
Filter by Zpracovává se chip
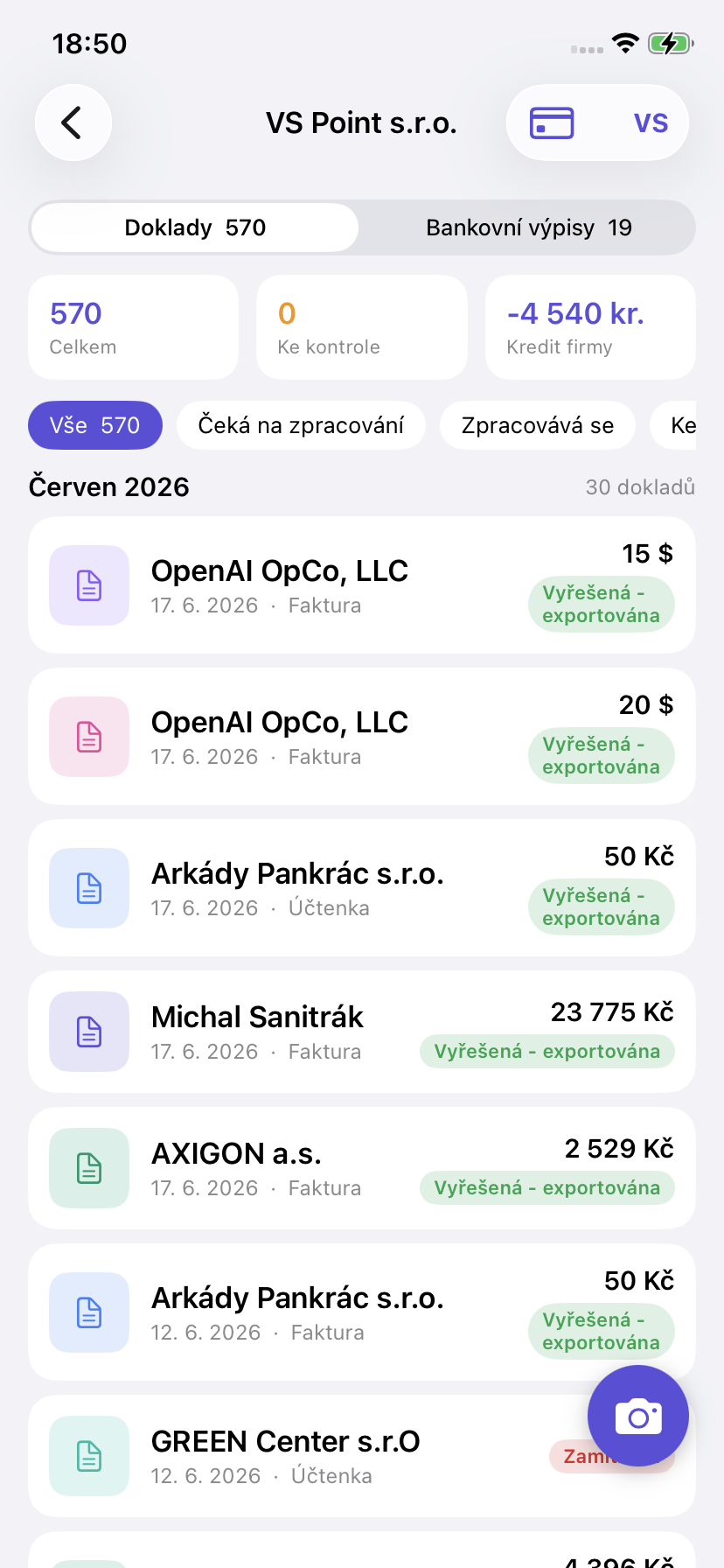coord(538,425)
